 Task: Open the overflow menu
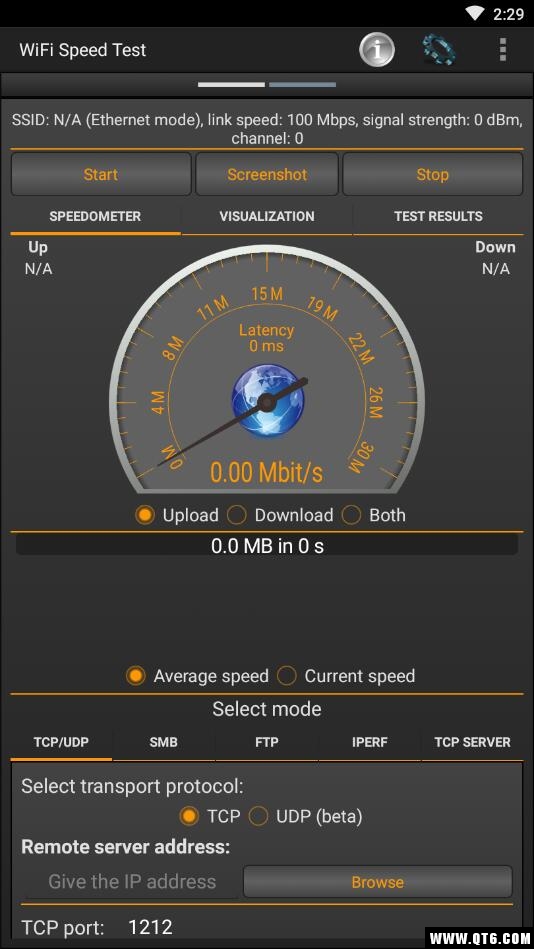503,50
